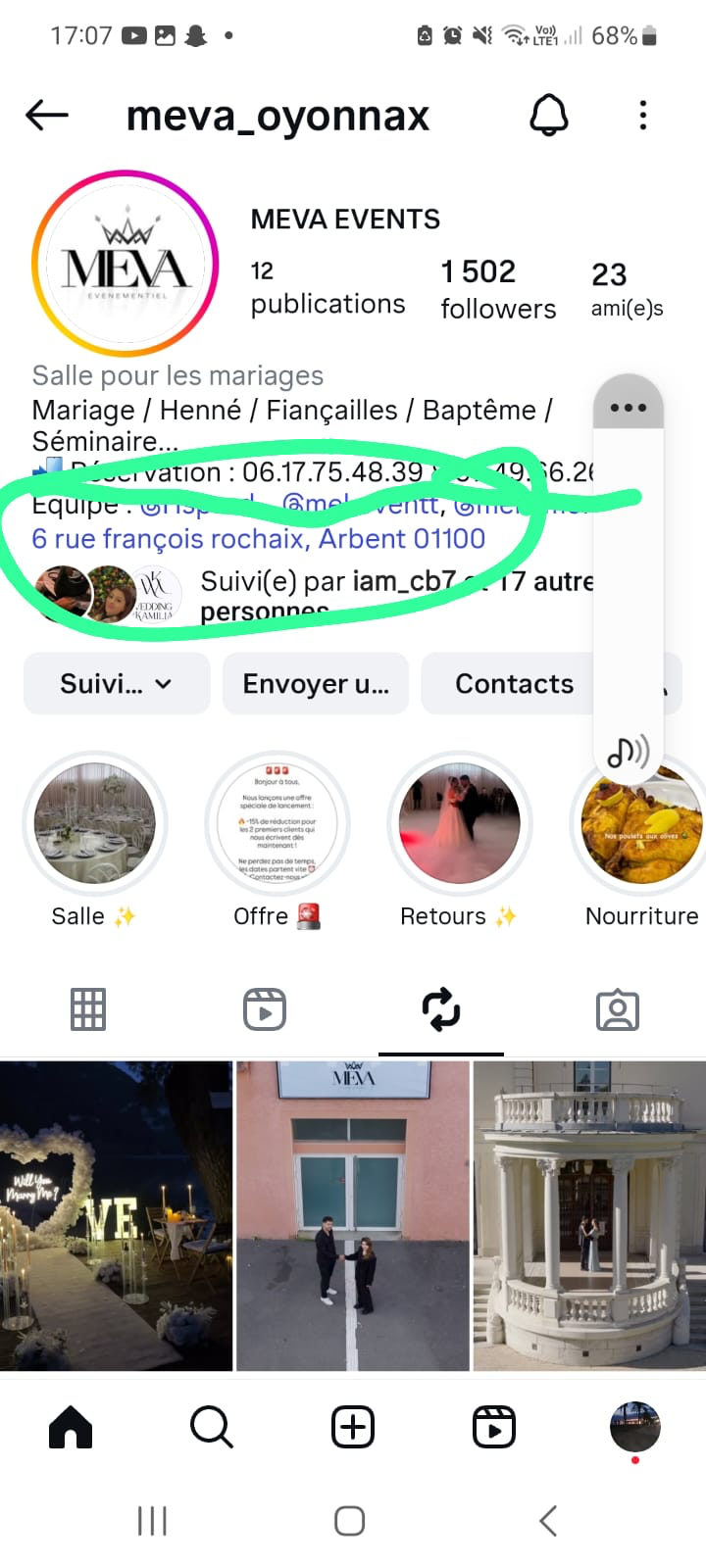Open the Nourriture story highlight
This screenshot has height=1568, width=706.
coord(641,823)
